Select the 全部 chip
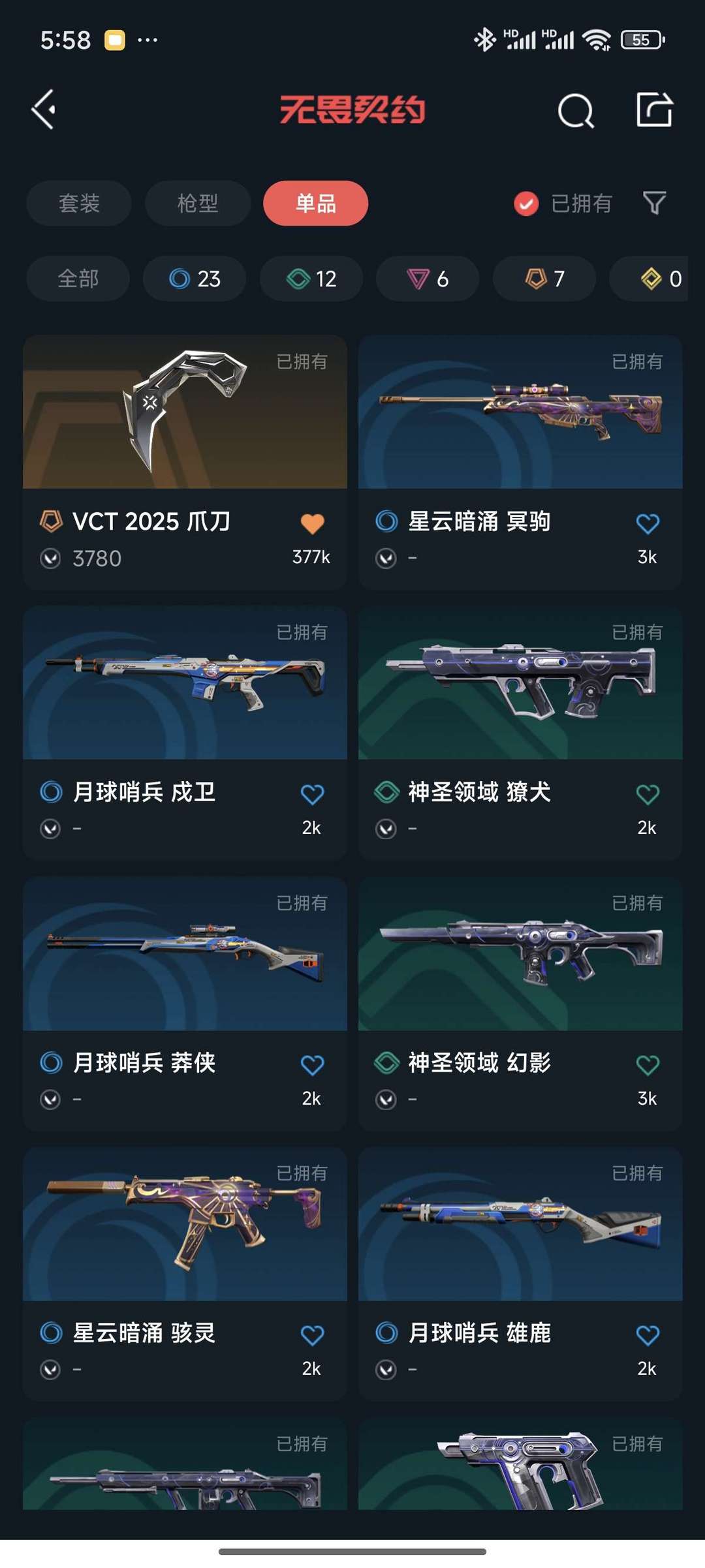Screen dimensions: 705x1568 pyautogui.click(x=78, y=279)
